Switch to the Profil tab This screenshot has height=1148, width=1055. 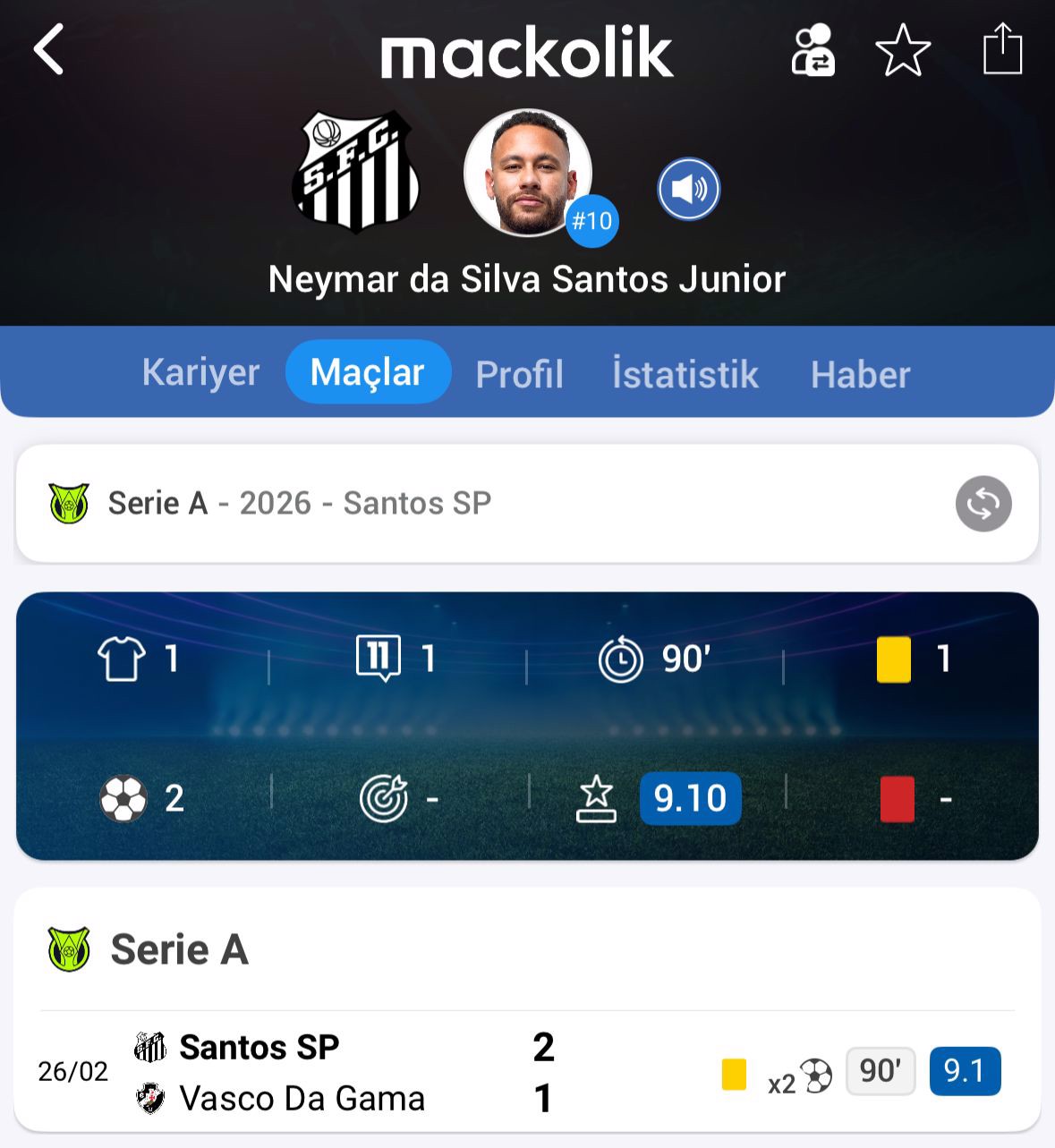coord(519,374)
